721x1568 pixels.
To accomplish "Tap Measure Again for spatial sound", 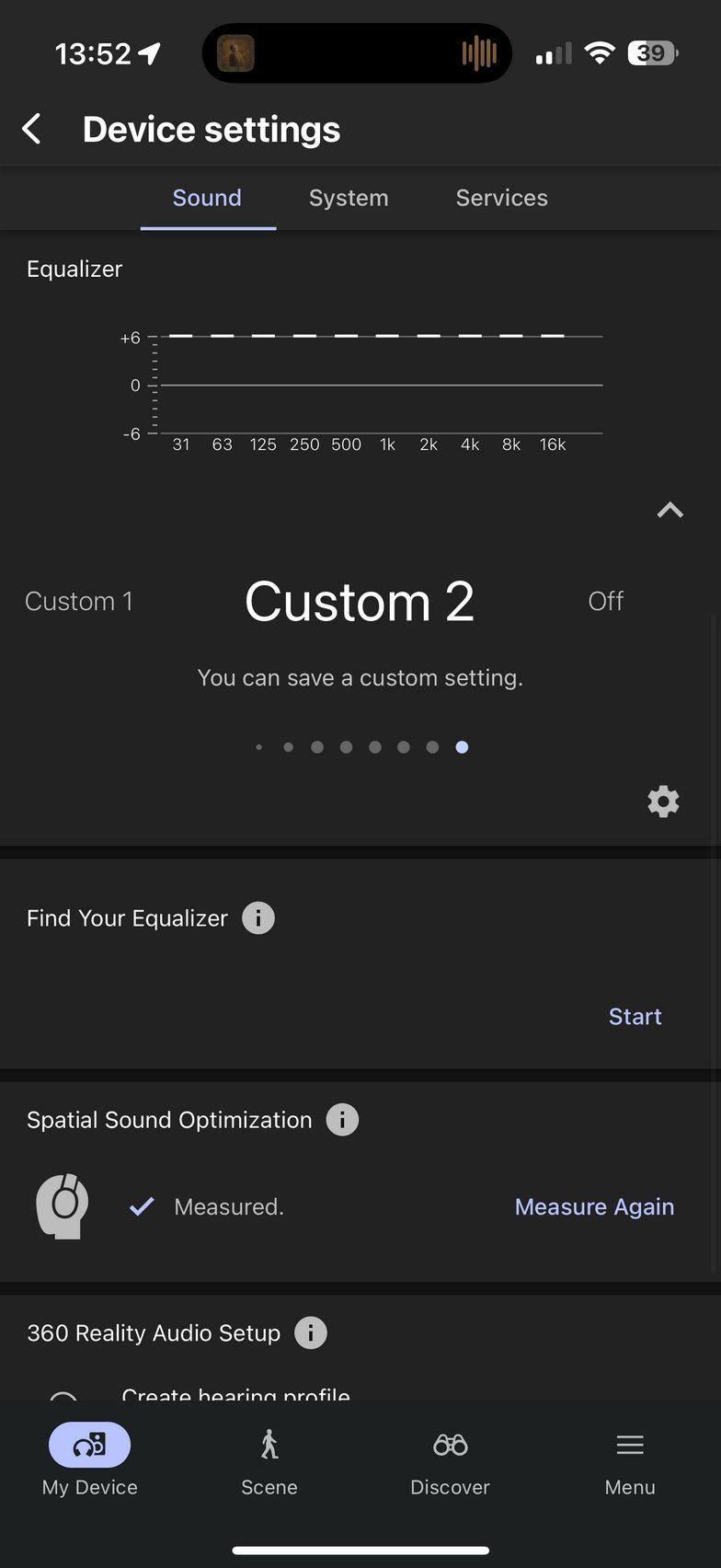I will click(594, 1206).
